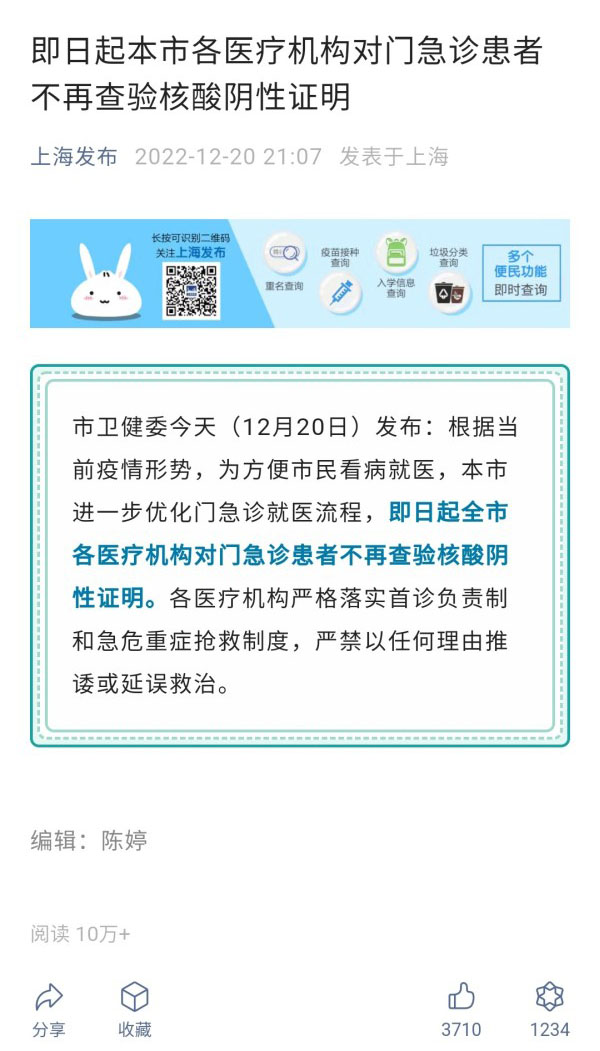This screenshot has width=600, height=1051.
Task: Like the article (3710 thumbs up)
Action: (x=461, y=1008)
